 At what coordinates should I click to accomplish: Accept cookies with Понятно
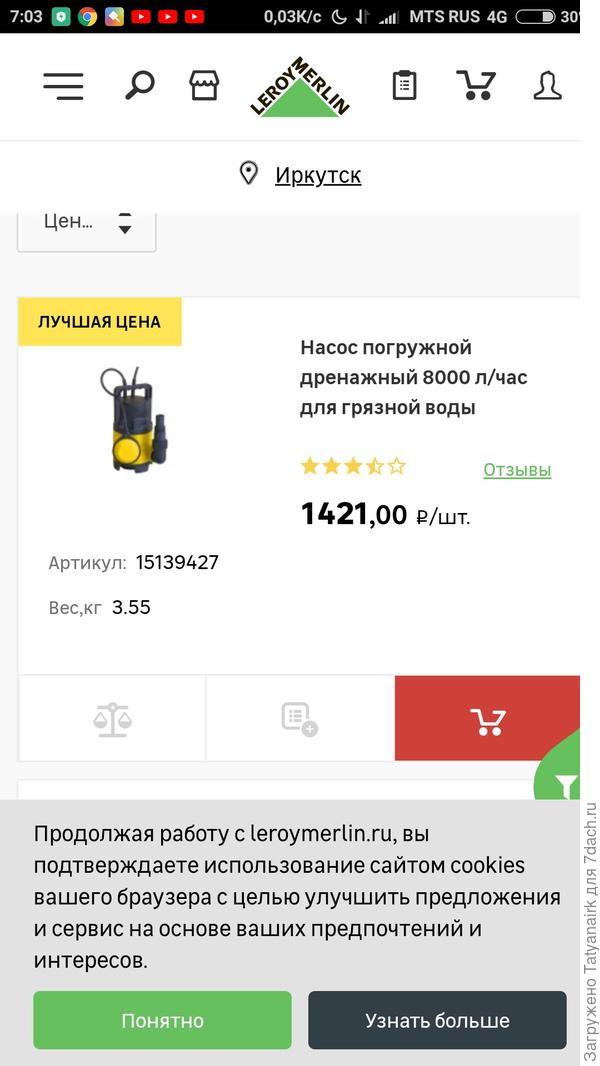(162, 1020)
